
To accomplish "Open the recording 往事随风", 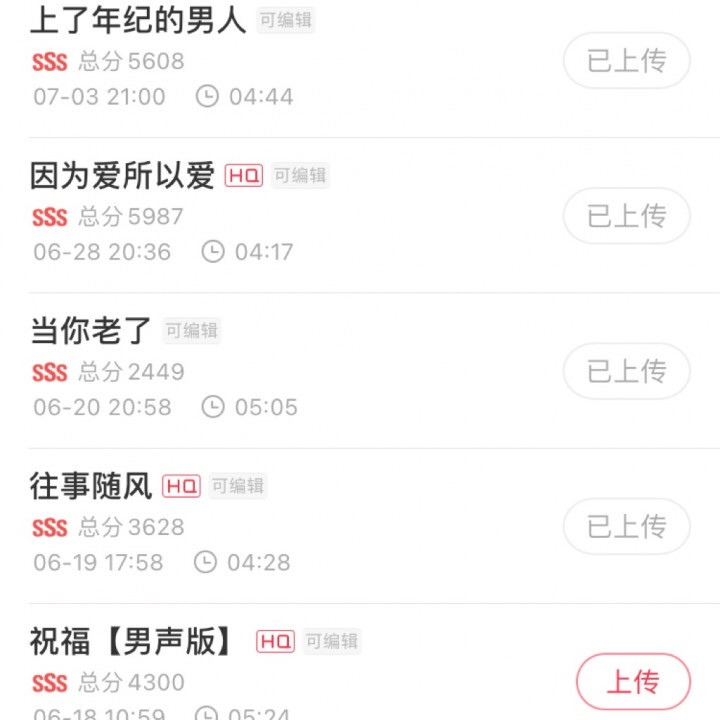I will 91,487.
